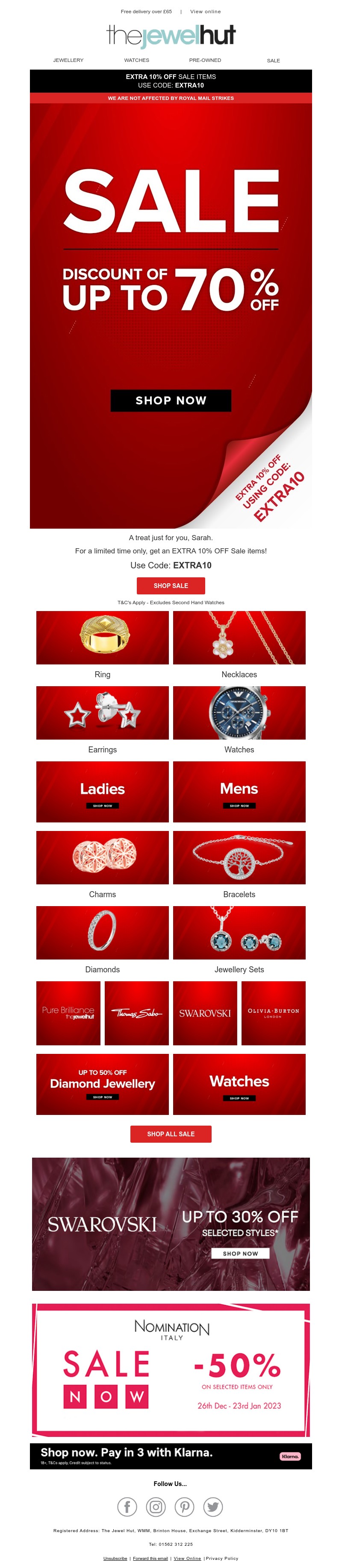The width and height of the screenshot is (342, 1568).
Task: Browse the Necklaces tile
Action: (239, 637)
